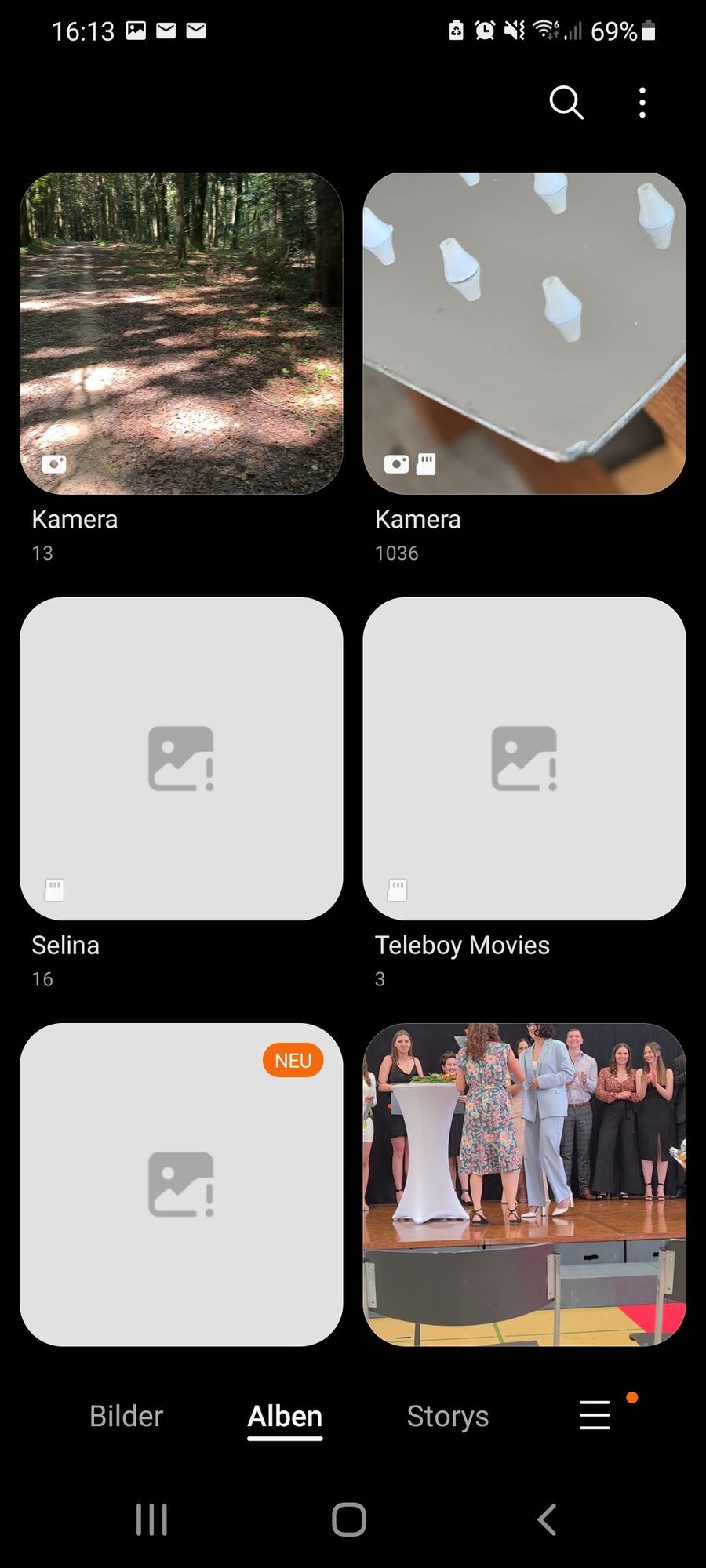Select the Alben tab
The image size is (706, 1568).
(x=285, y=1416)
